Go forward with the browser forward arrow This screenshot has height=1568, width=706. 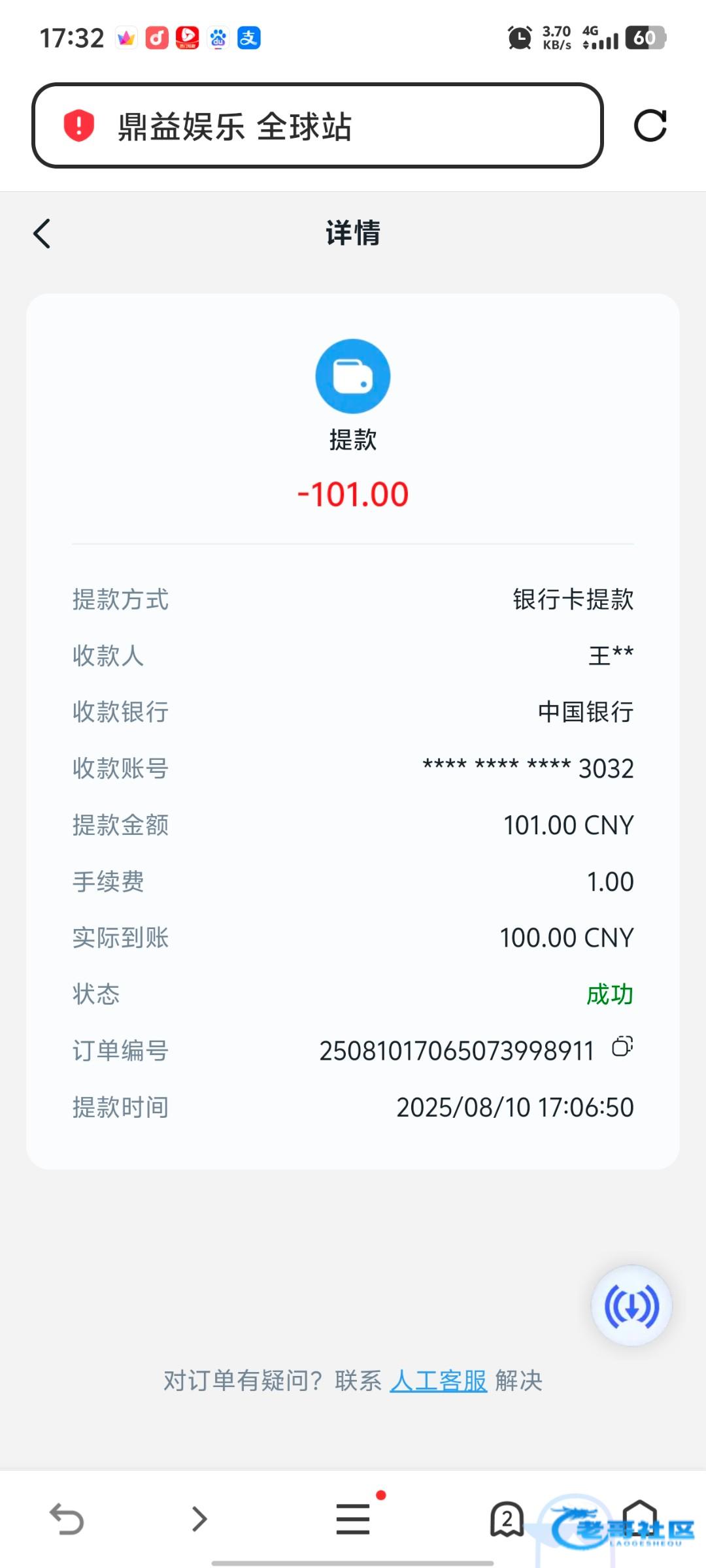[x=199, y=1519]
